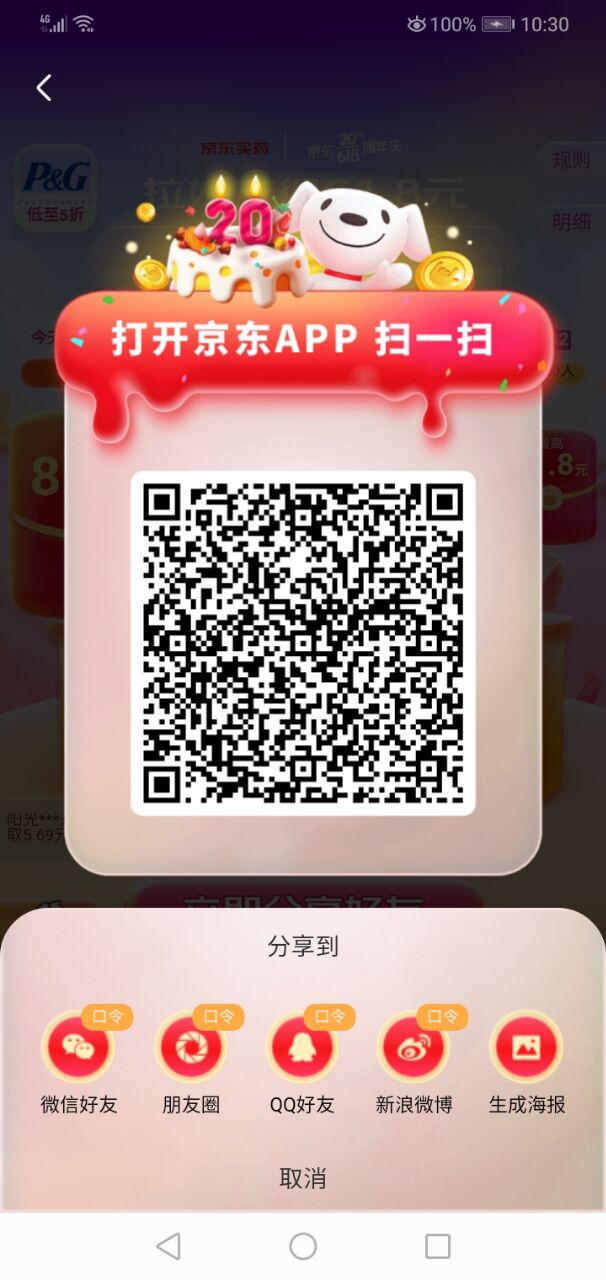Share to 新浪微博
Image resolution: width=606 pixels, height=1280 pixels.
(414, 1047)
